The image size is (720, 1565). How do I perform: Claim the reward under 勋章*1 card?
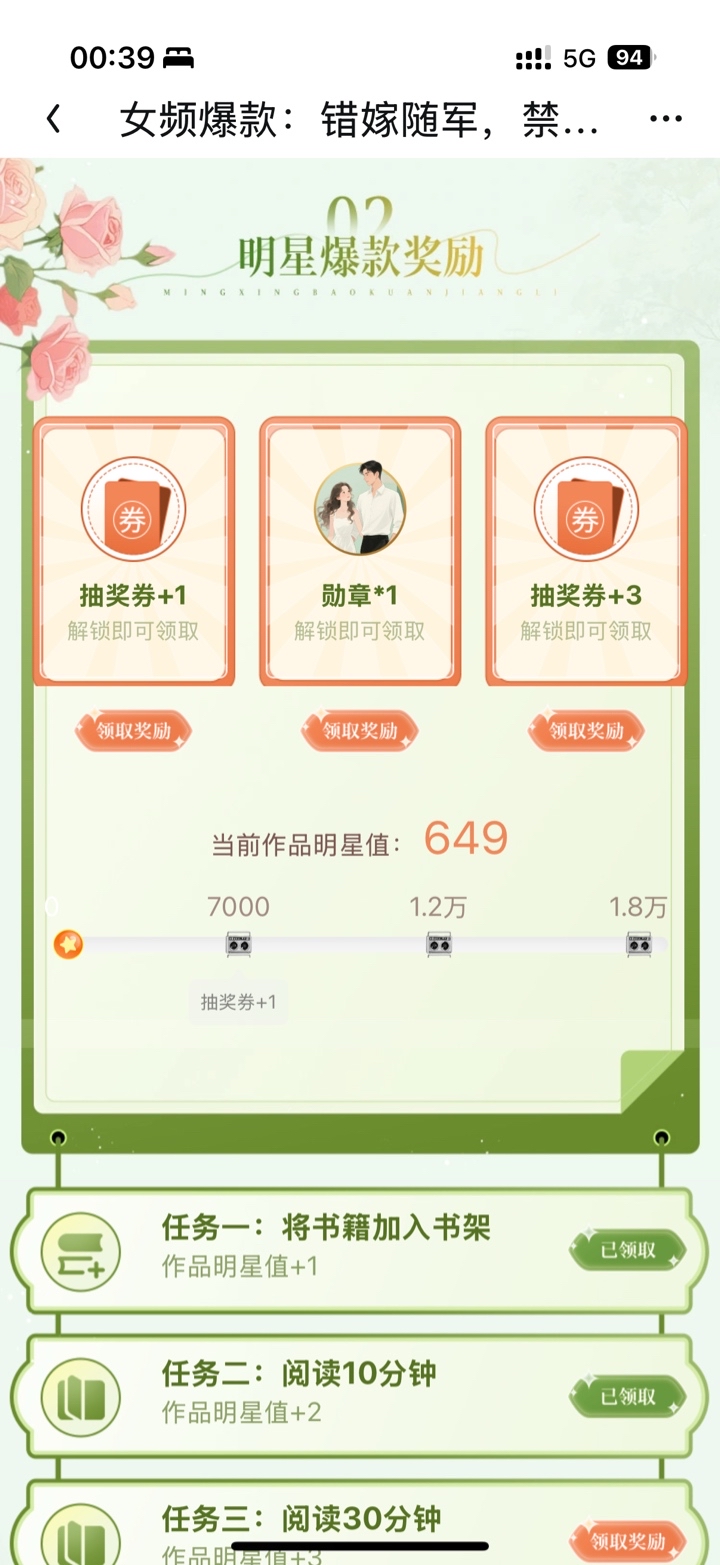pos(359,731)
